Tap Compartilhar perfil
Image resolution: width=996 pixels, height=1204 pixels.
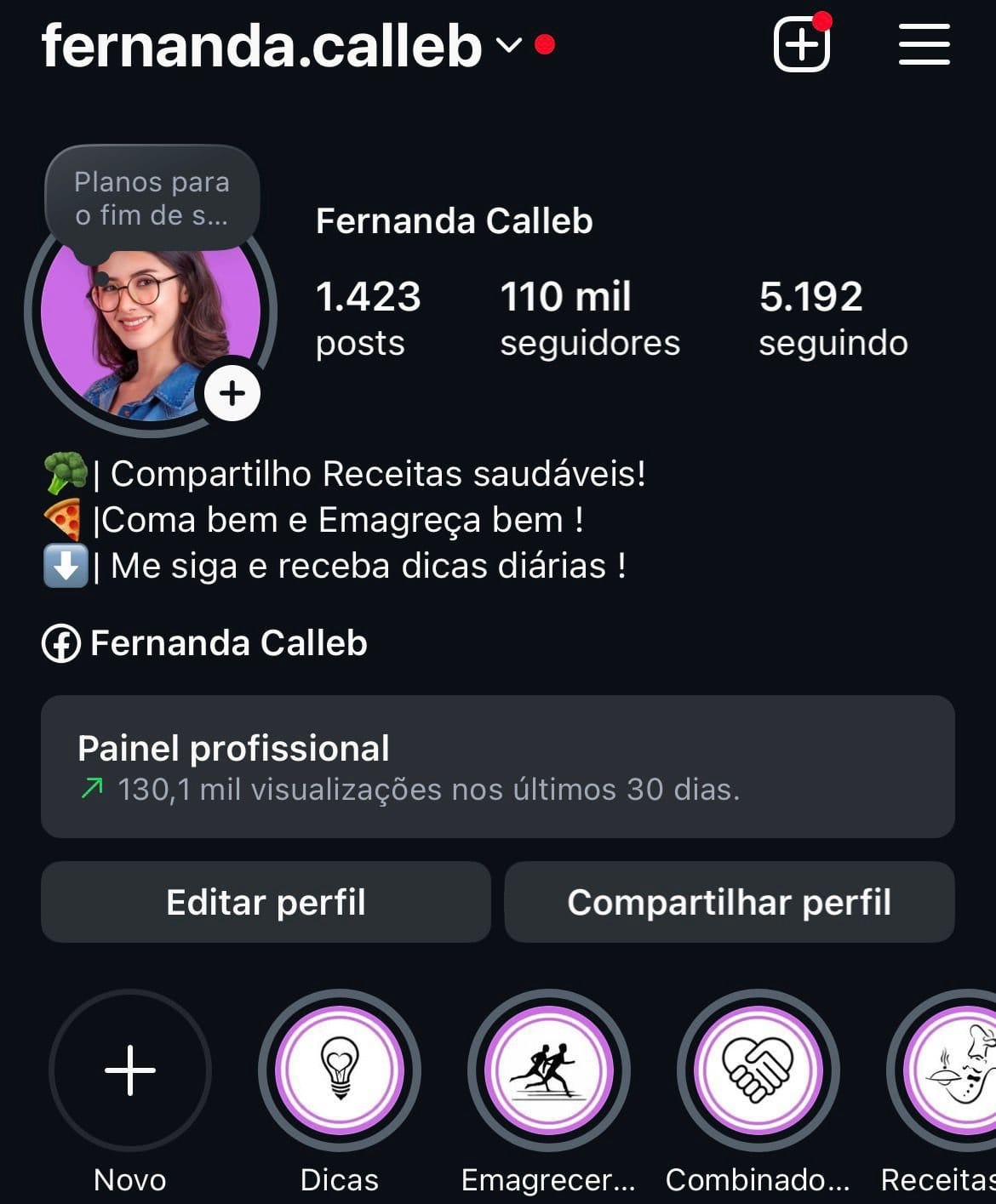730,902
